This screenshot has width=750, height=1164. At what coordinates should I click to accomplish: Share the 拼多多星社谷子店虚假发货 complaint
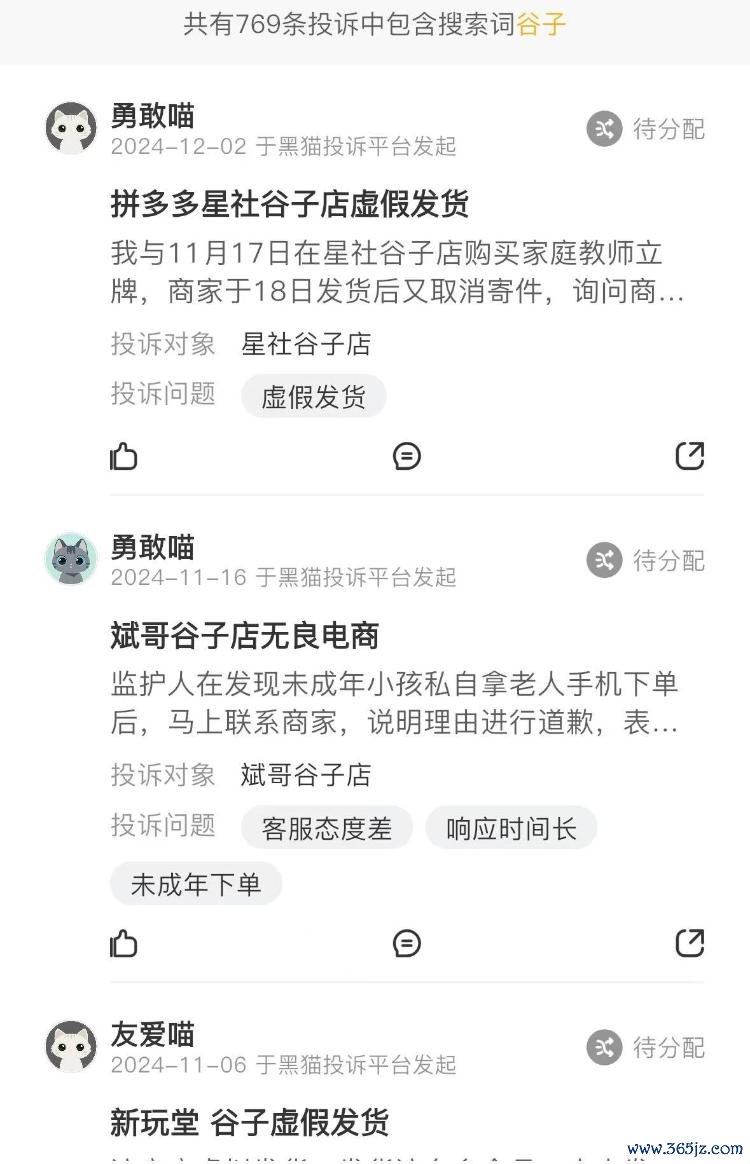(x=690, y=456)
